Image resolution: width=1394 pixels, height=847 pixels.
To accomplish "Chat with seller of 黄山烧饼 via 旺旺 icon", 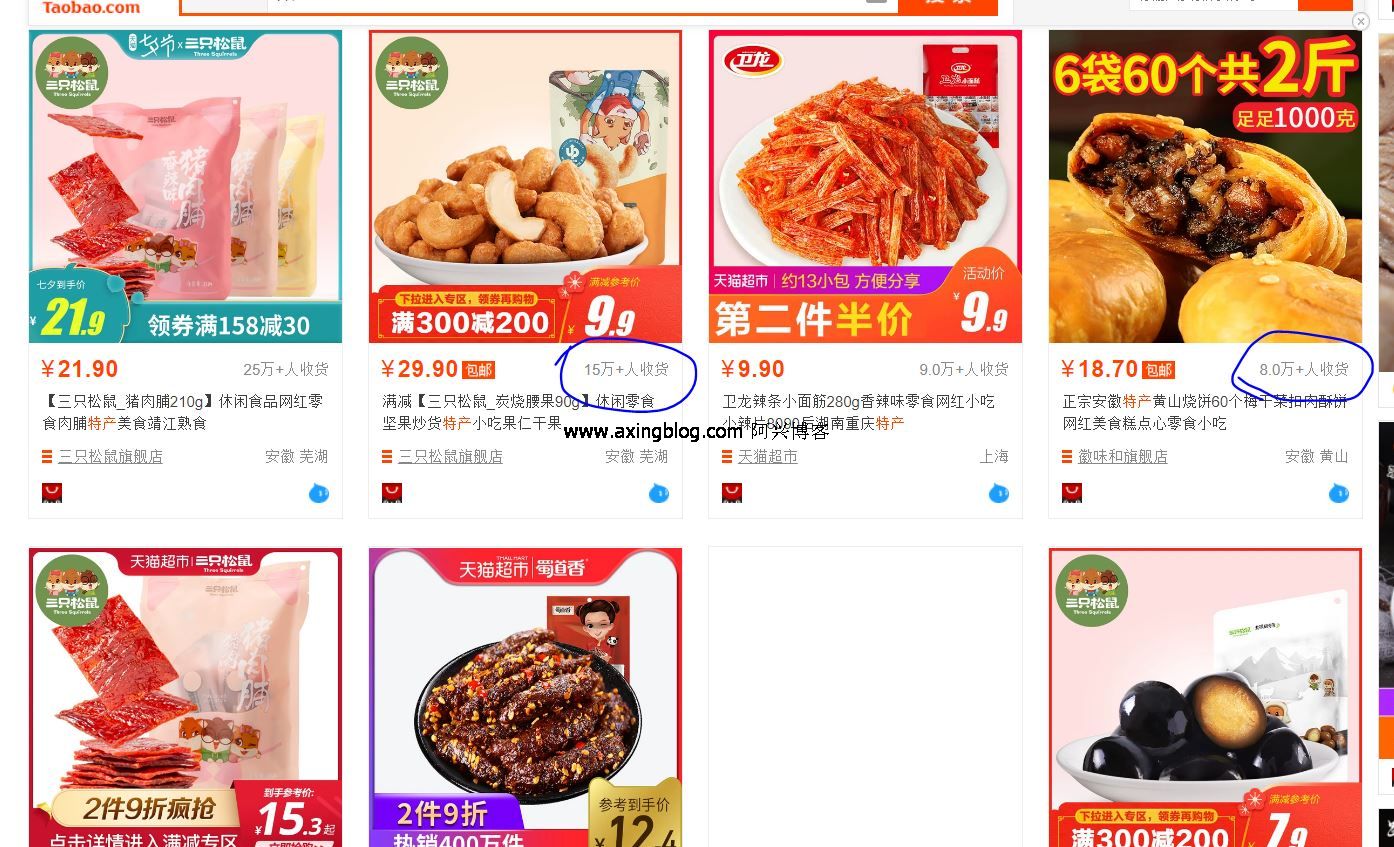I will tap(1338, 493).
